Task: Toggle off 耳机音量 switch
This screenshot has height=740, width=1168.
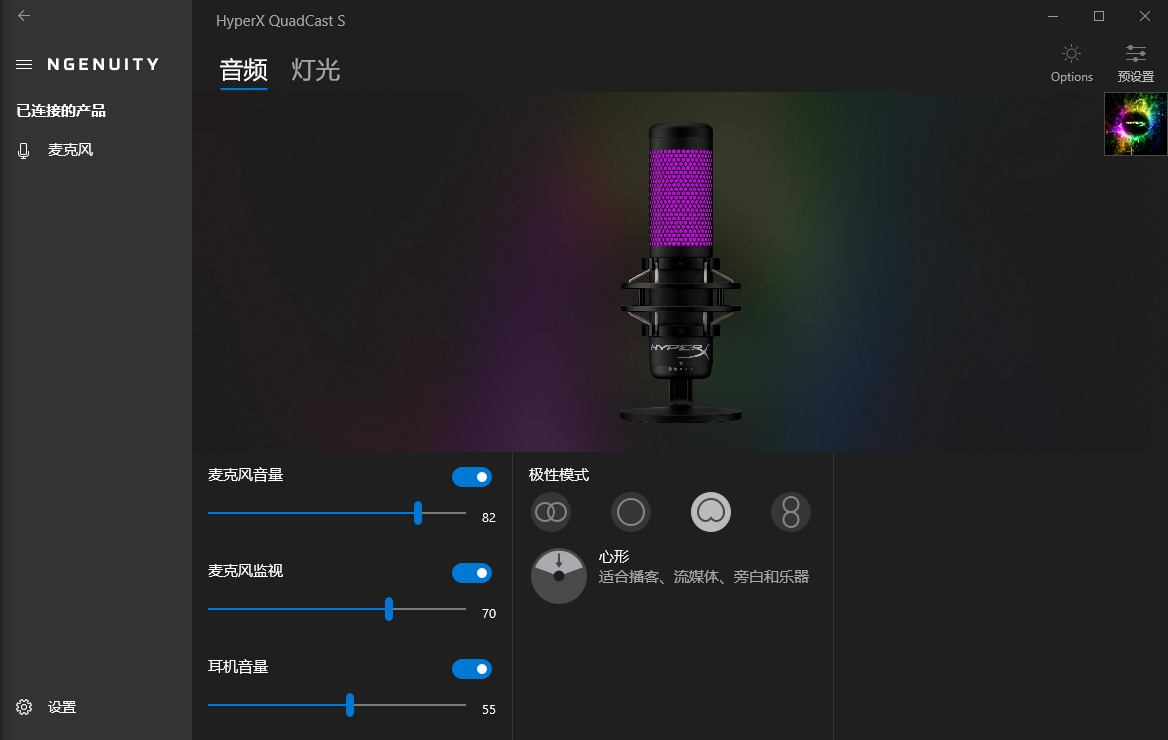Action: coord(472,669)
